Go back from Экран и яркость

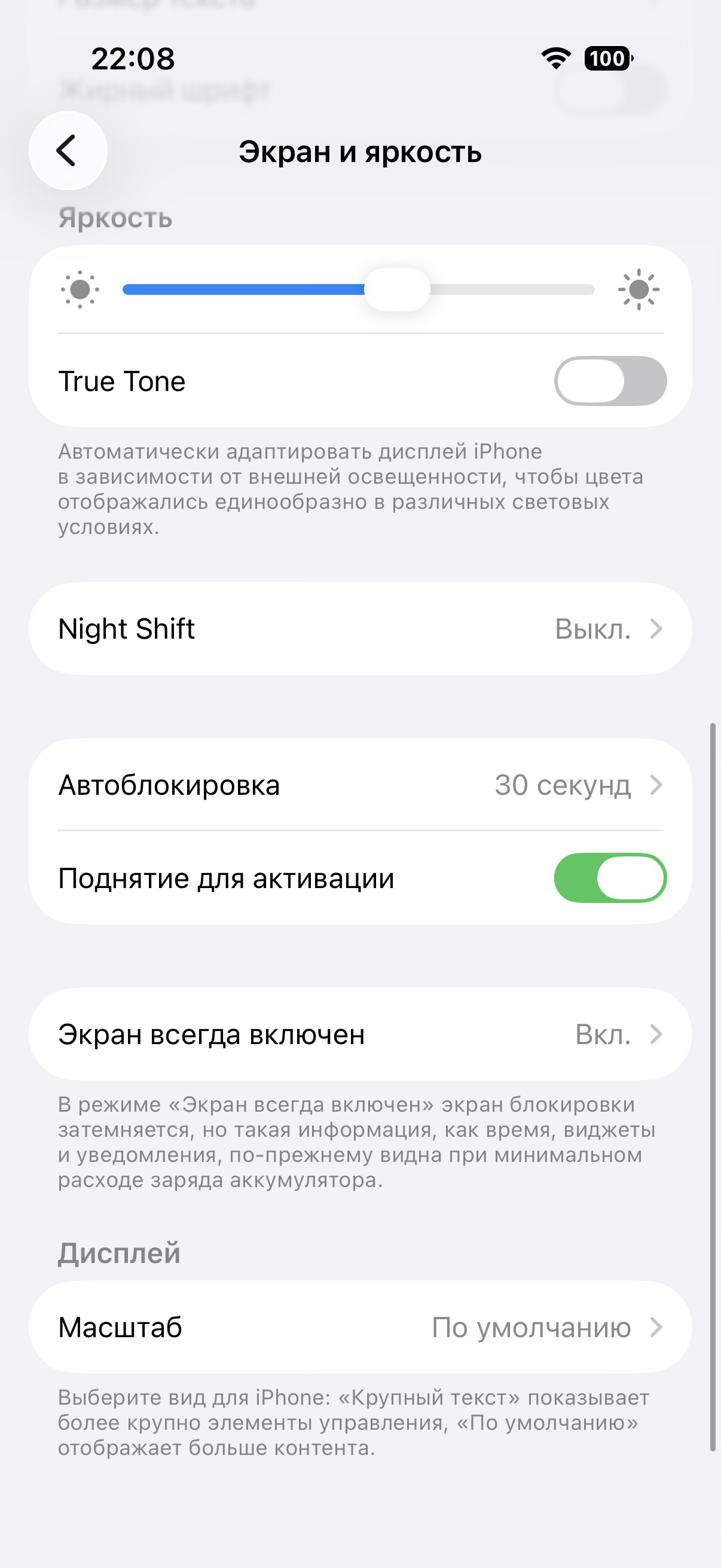68,151
